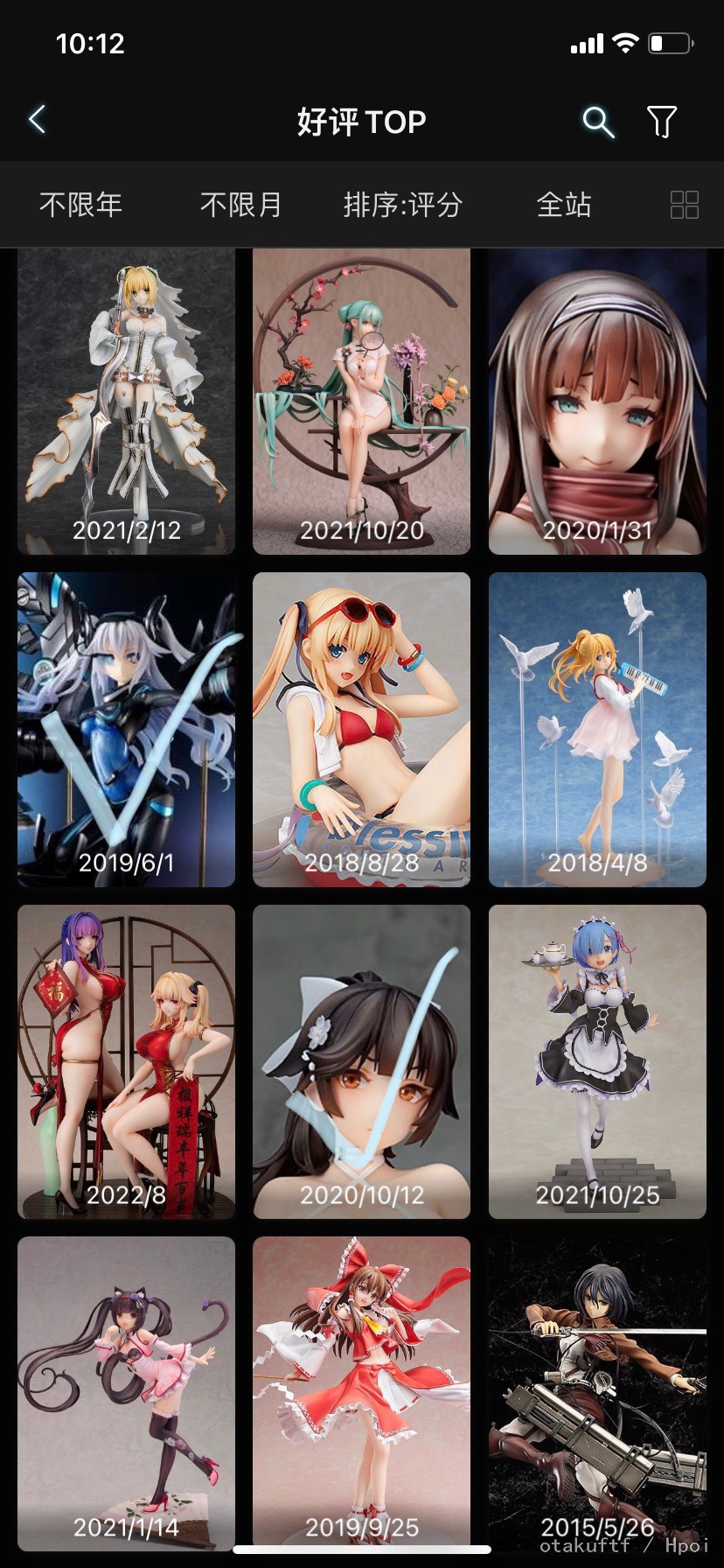The image size is (724, 1568).
Task: Open the figure dated 2021/2/12
Action: coord(126,401)
